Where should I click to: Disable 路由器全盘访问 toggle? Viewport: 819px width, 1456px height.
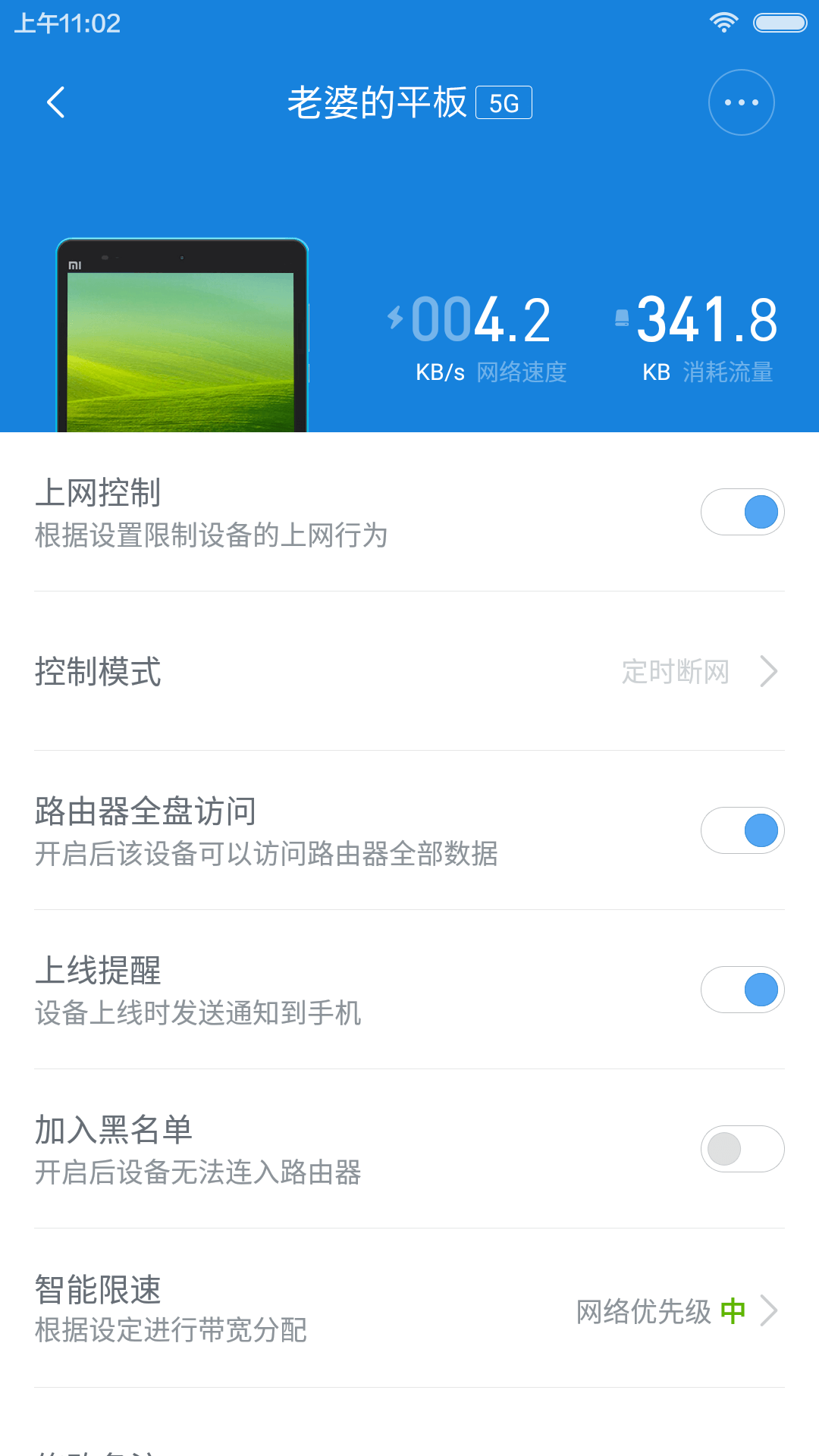tap(742, 830)
